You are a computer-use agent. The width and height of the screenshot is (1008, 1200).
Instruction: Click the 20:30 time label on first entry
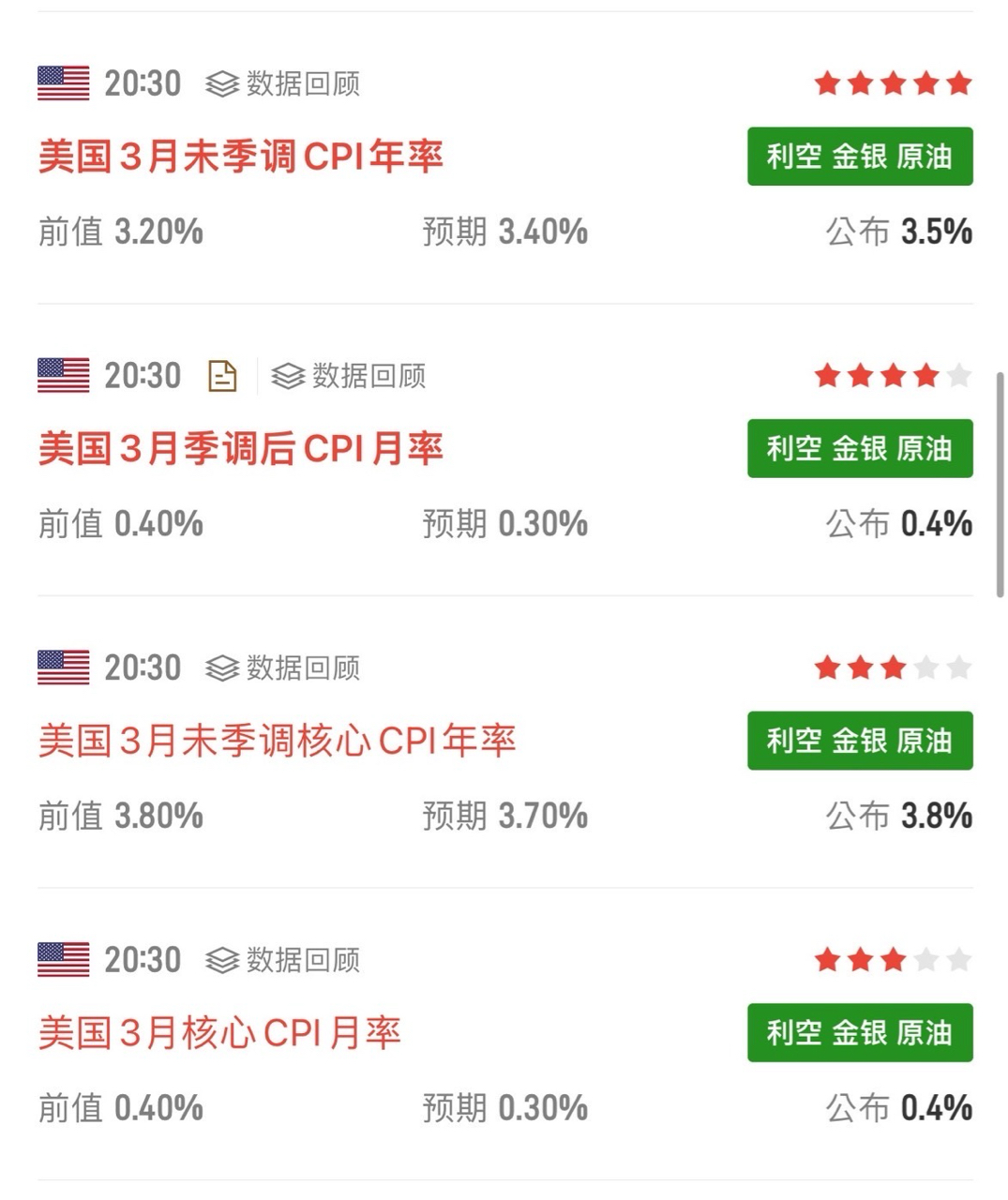point(142,83)
